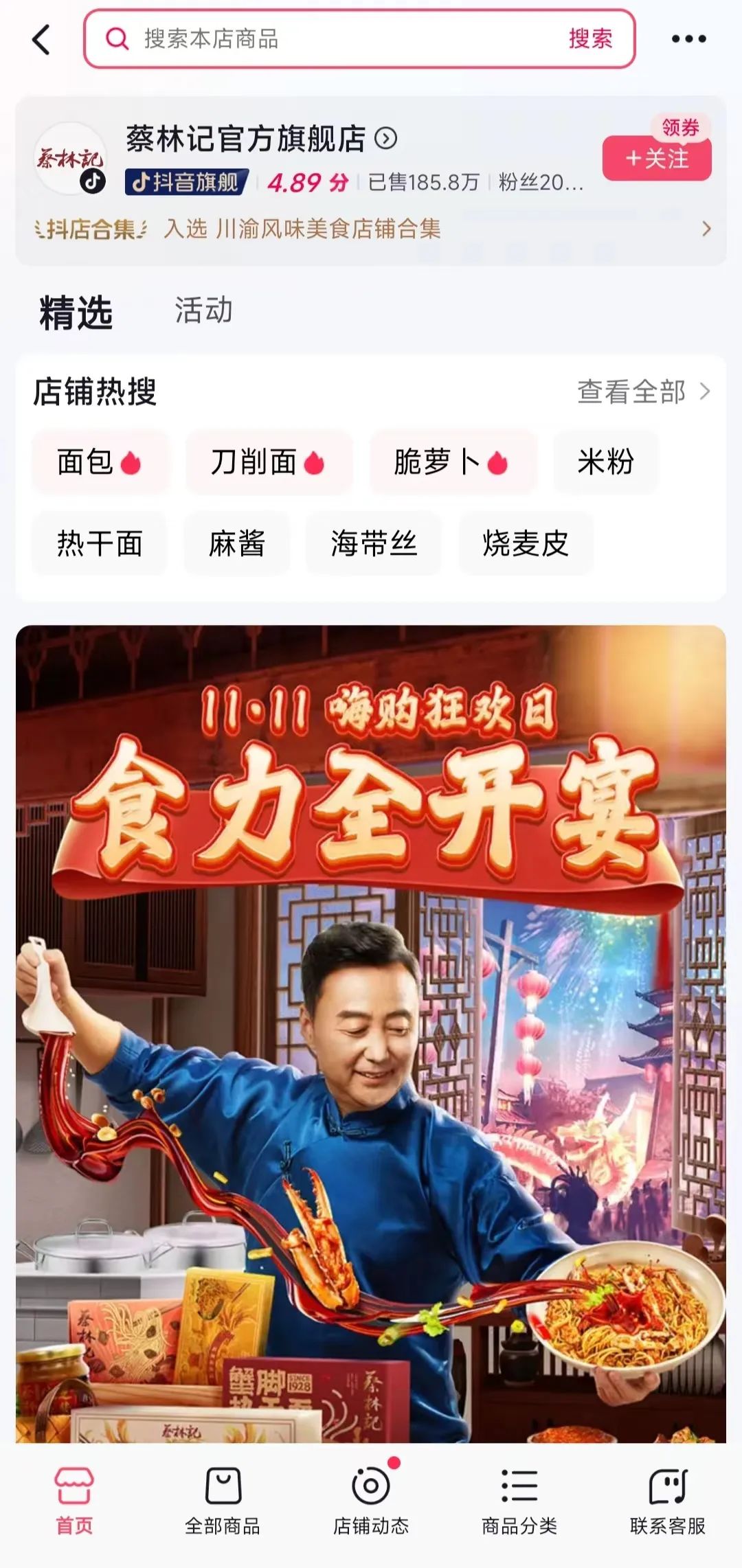Select the 刀削面 hot search chip
The image size is (742, 1568).
point(267,462)
